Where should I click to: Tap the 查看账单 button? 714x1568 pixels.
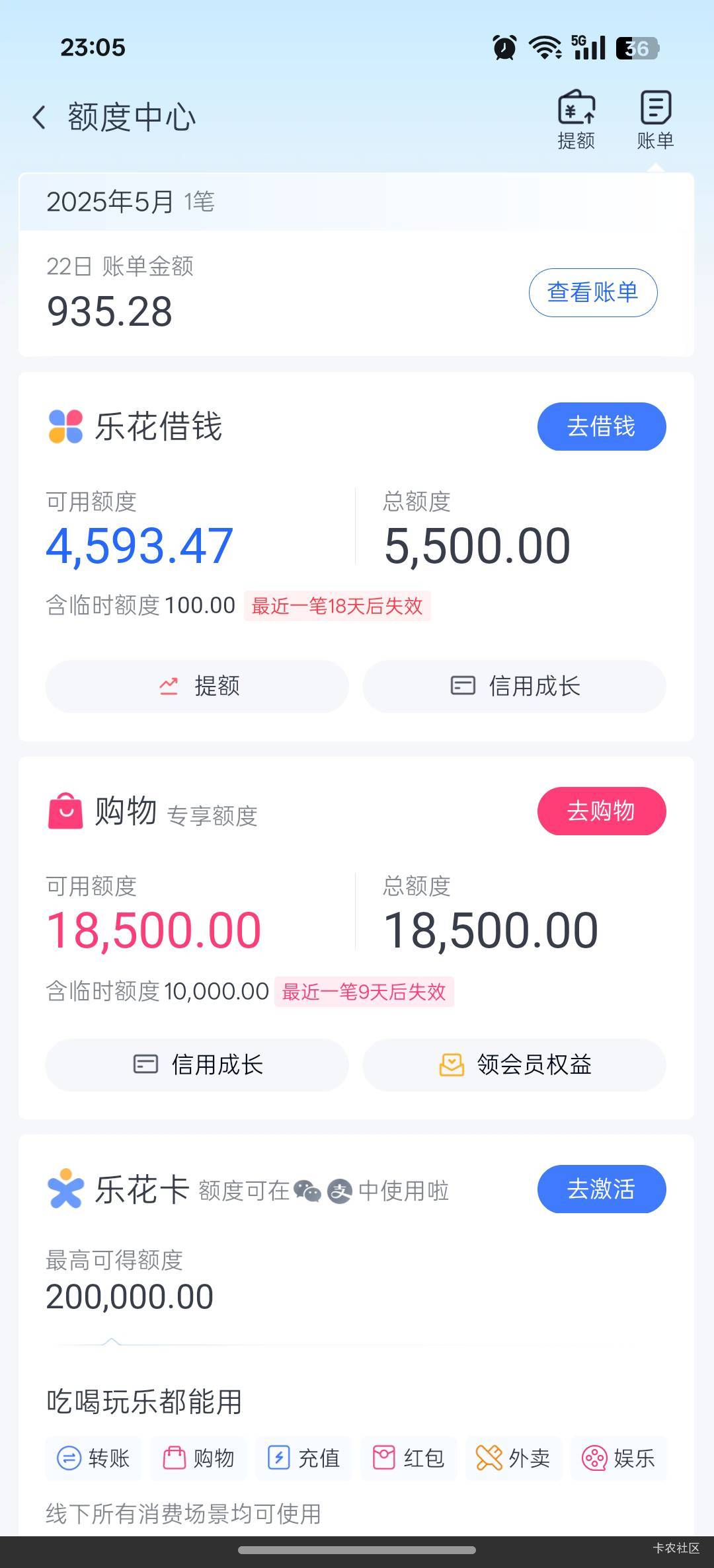point(593,292)
